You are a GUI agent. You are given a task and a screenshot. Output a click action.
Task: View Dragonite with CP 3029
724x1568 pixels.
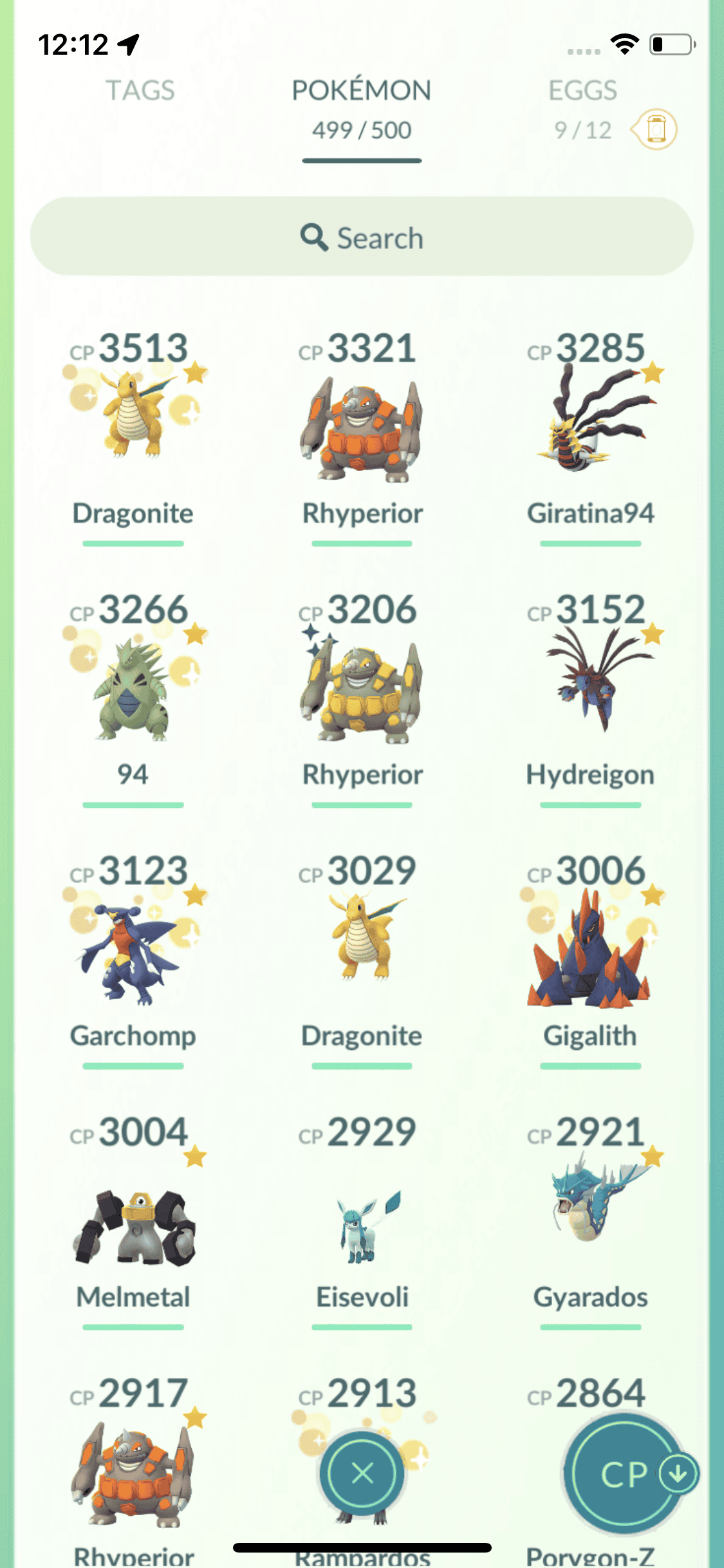tap(362, 940)
